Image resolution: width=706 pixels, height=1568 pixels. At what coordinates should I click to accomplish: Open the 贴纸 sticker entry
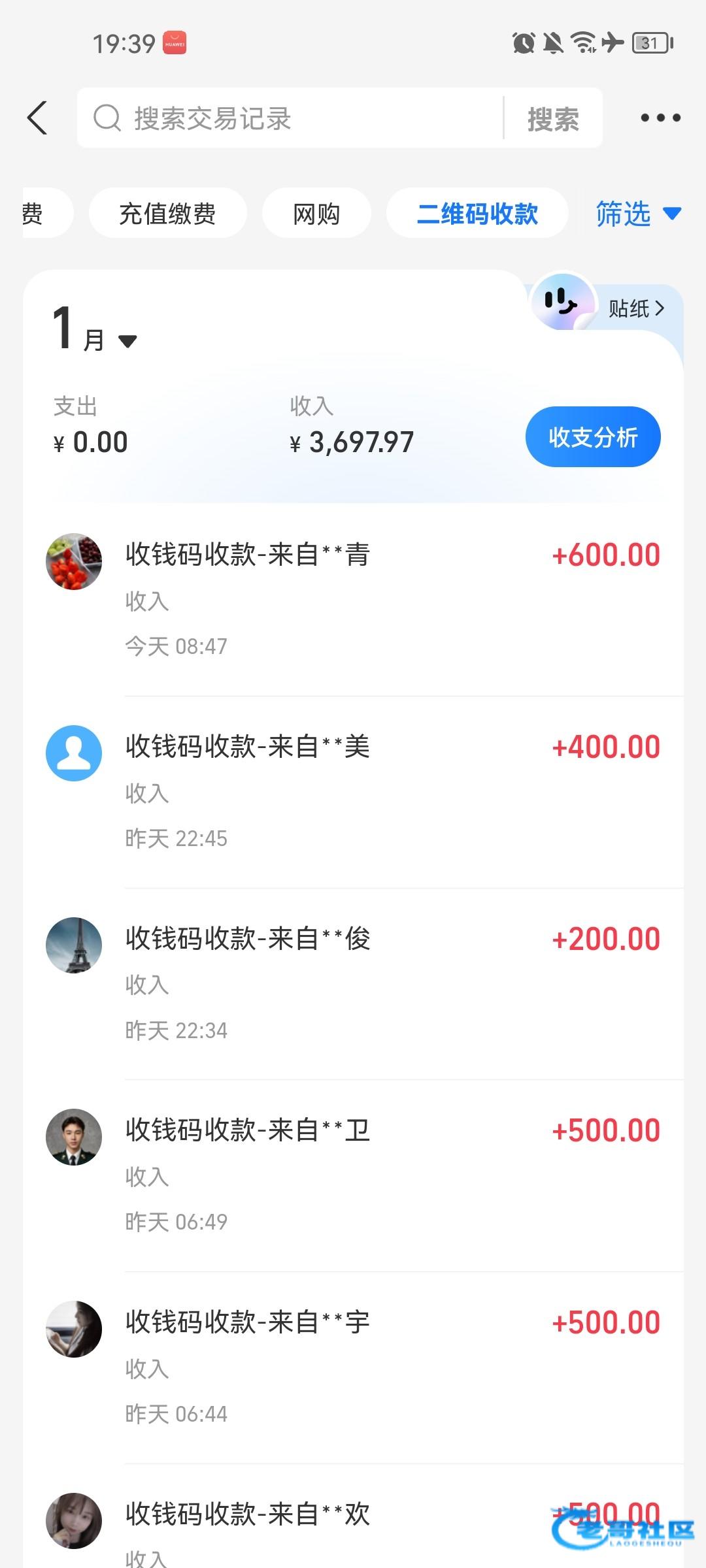pos(634,308)
